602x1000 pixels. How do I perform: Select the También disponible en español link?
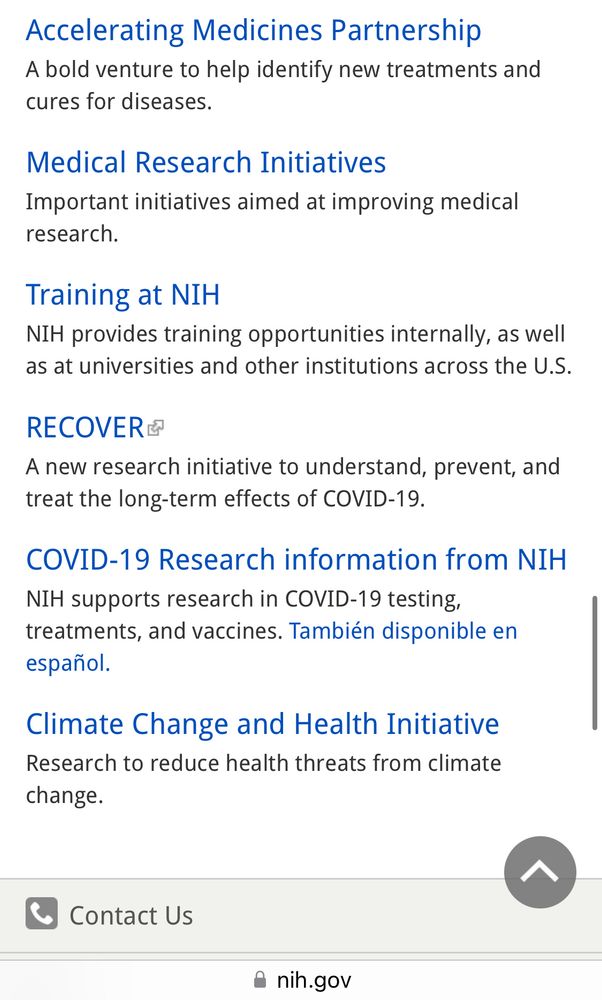click(402, 632)
